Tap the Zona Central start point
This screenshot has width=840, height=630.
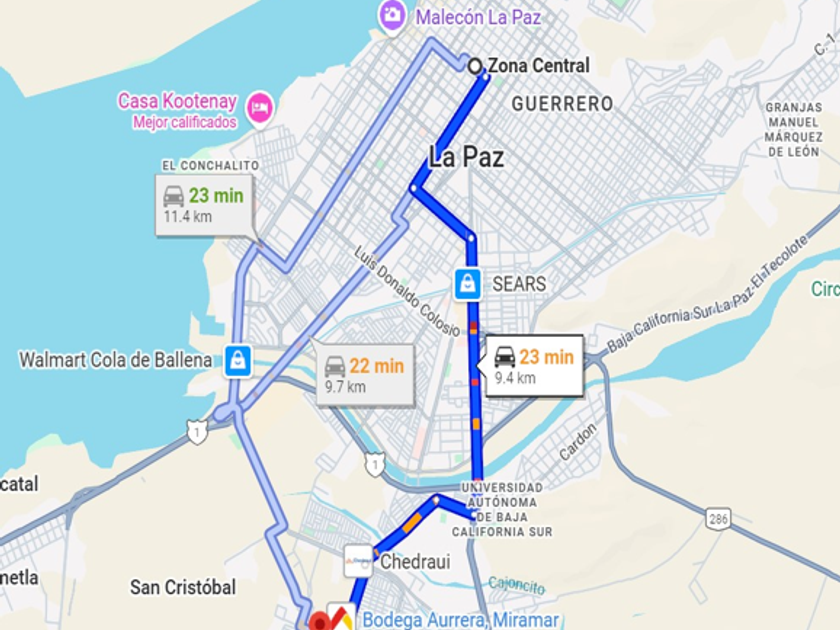point(474,66)
